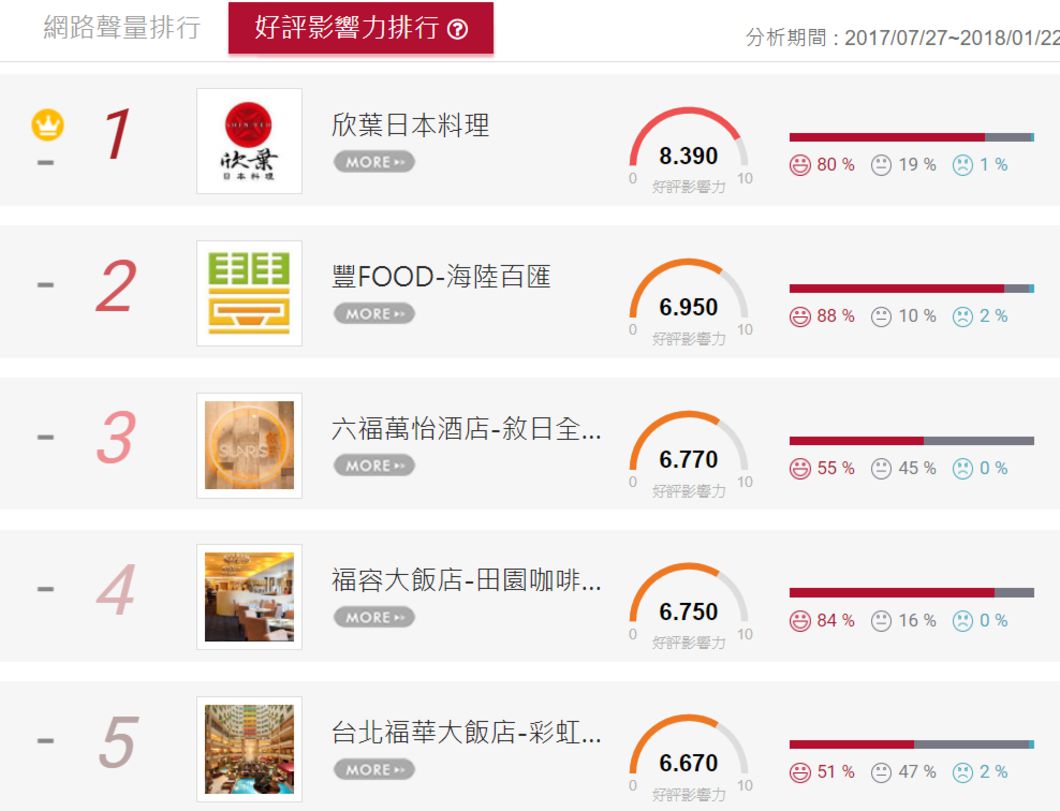Select the 好評影響力排行 tab

click(x=360, y=28)
